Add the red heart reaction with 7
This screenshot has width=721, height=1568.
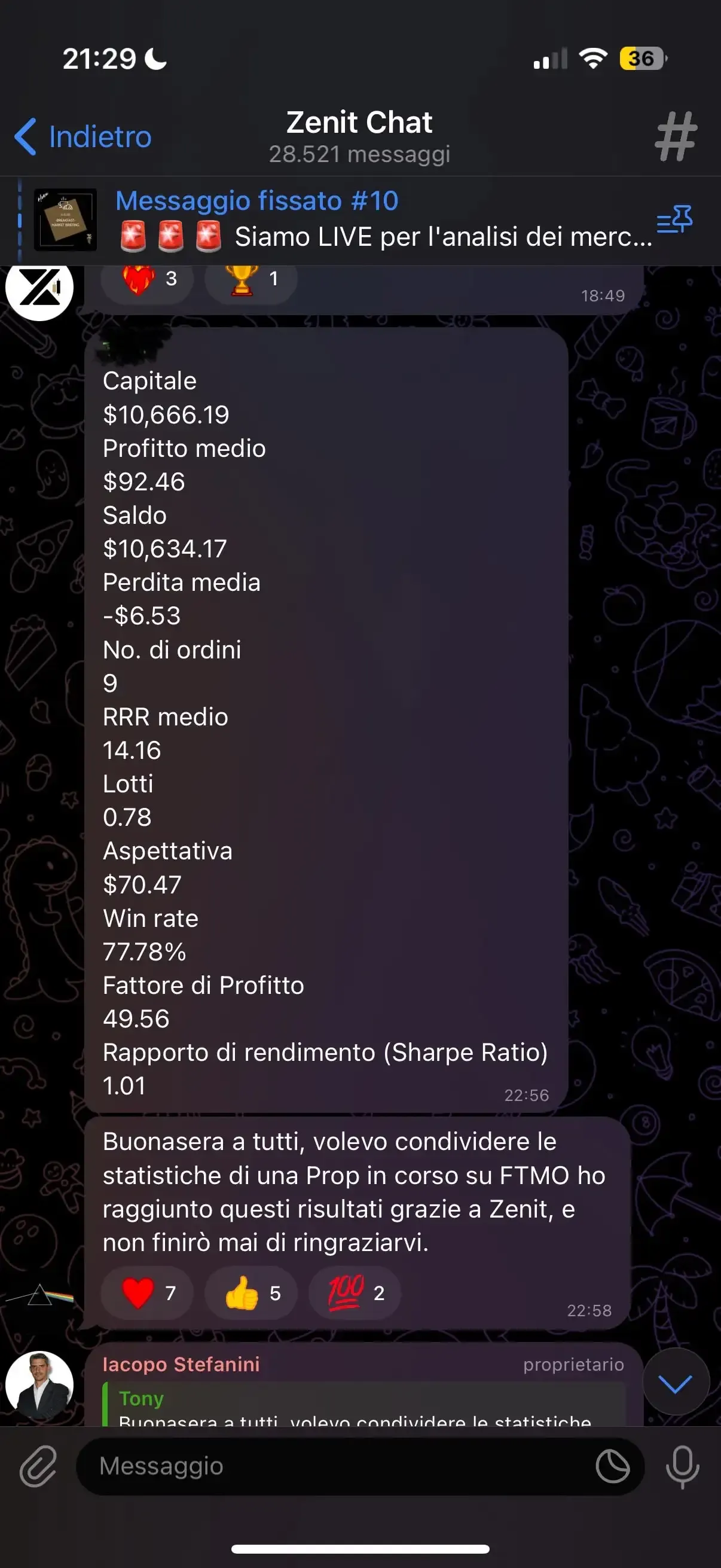(148, 1292)
